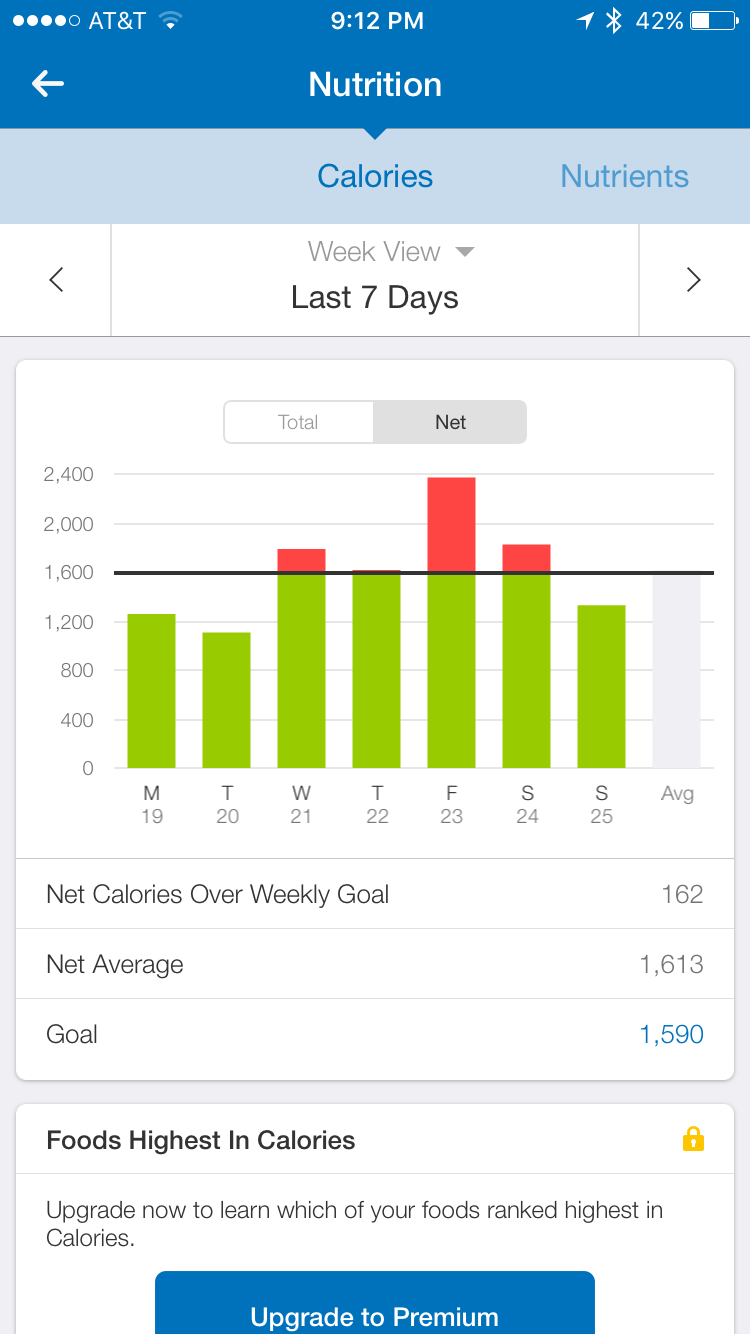Click the Week View disclosure triangle

pyautogui.click(x=464, y=252)
